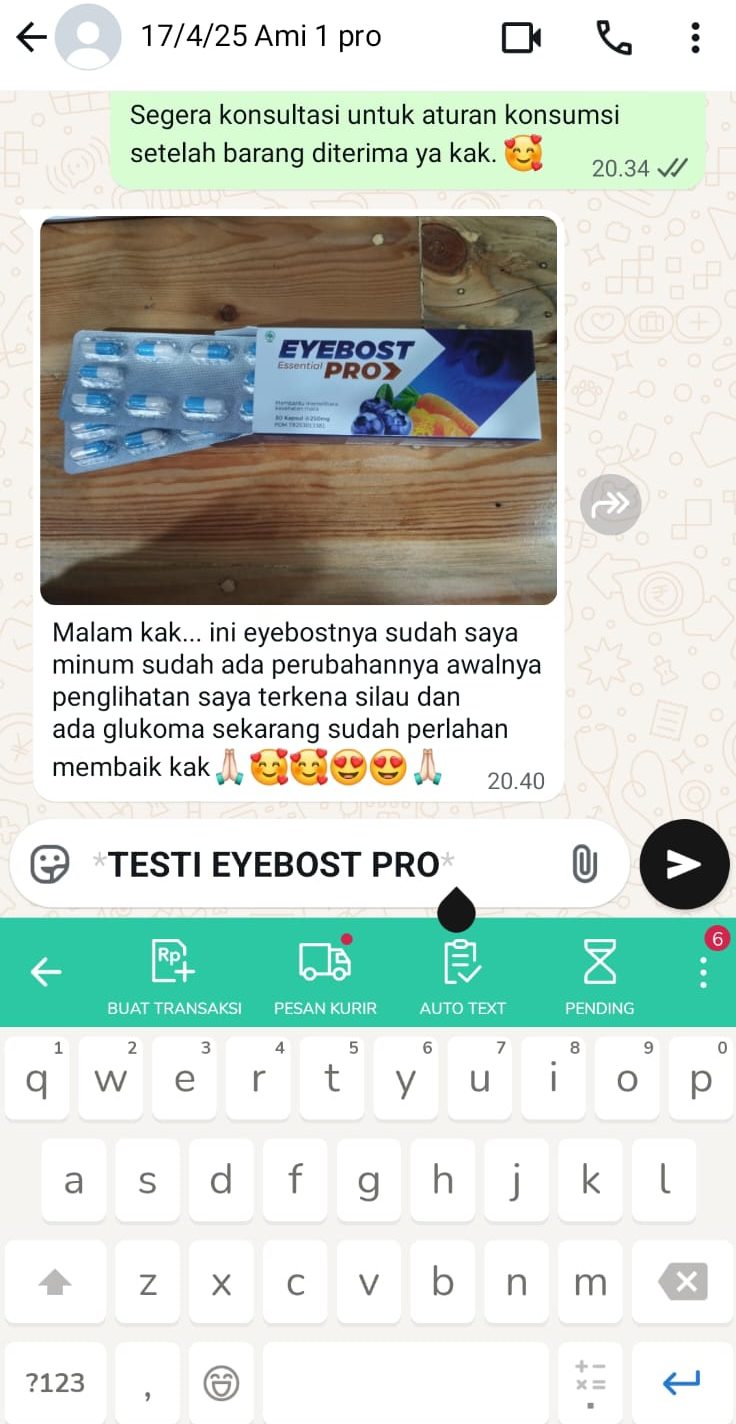Forward the Eyebost photo message
This screenshot has height=1424, width=736.
pyautogui.click(x=610, y=504)
